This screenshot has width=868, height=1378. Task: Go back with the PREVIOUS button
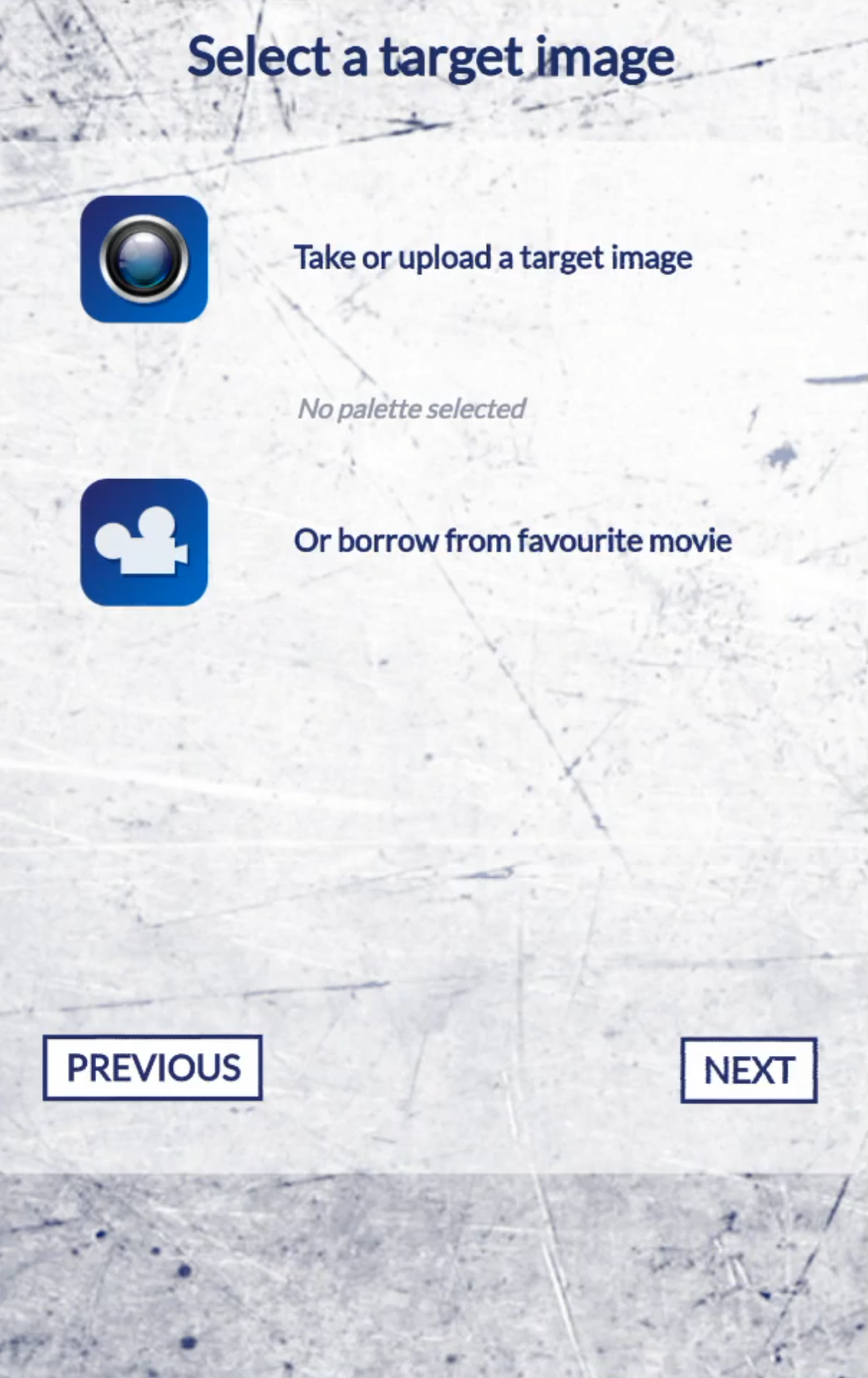tap(153, 1068)
